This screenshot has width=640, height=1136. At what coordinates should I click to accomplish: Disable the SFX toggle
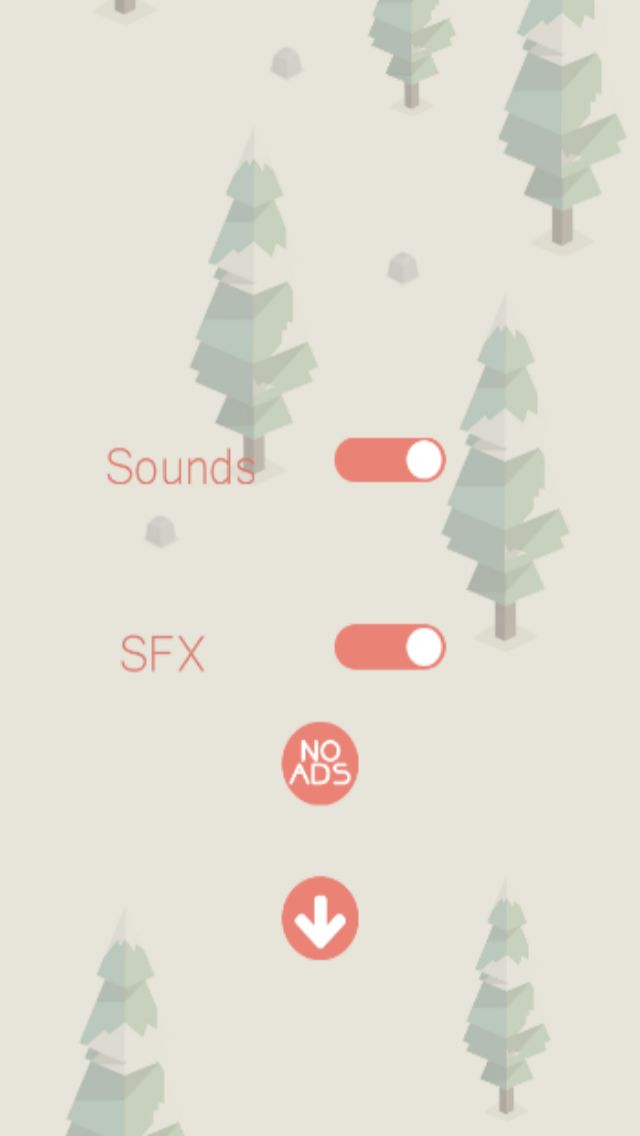[390, 647]
